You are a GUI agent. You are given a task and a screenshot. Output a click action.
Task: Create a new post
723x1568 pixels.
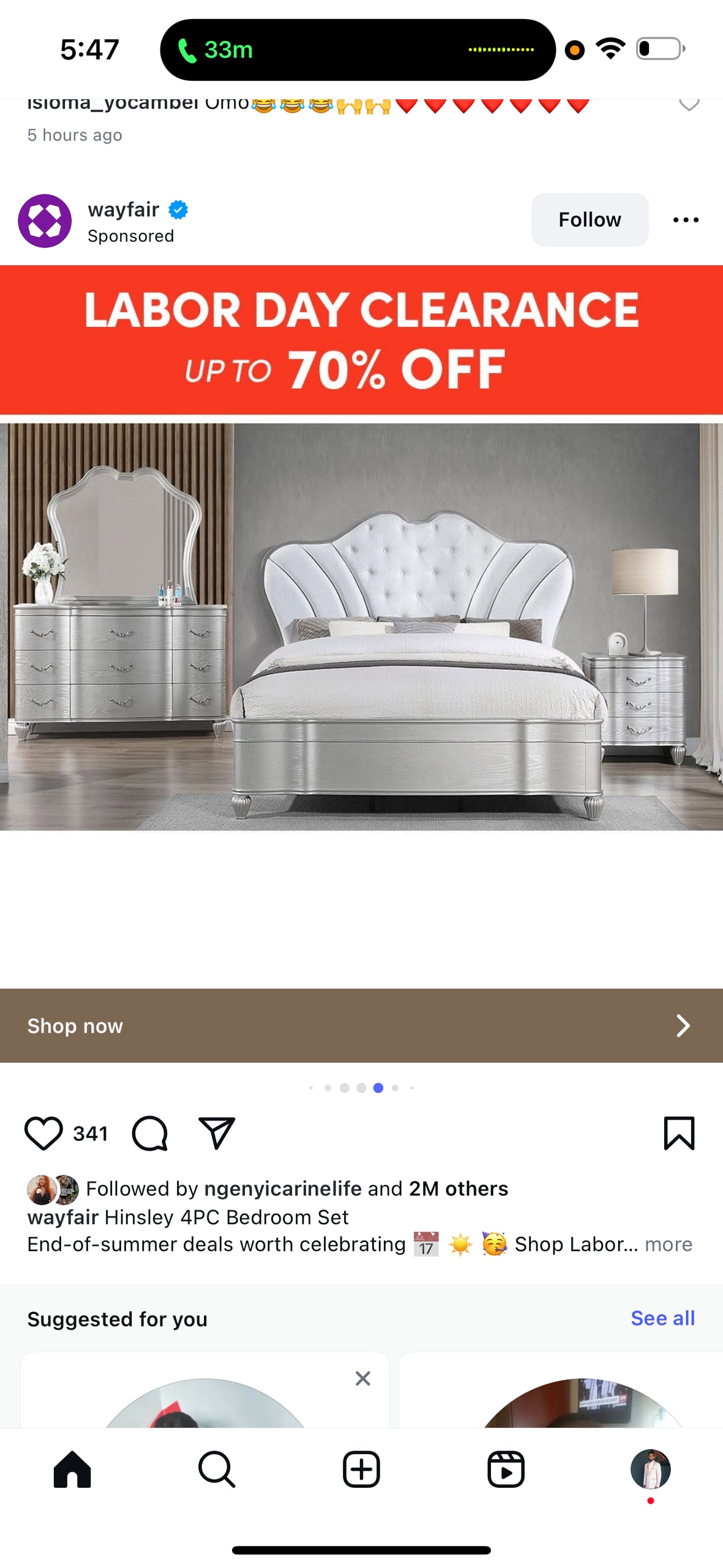(361, 1469)
